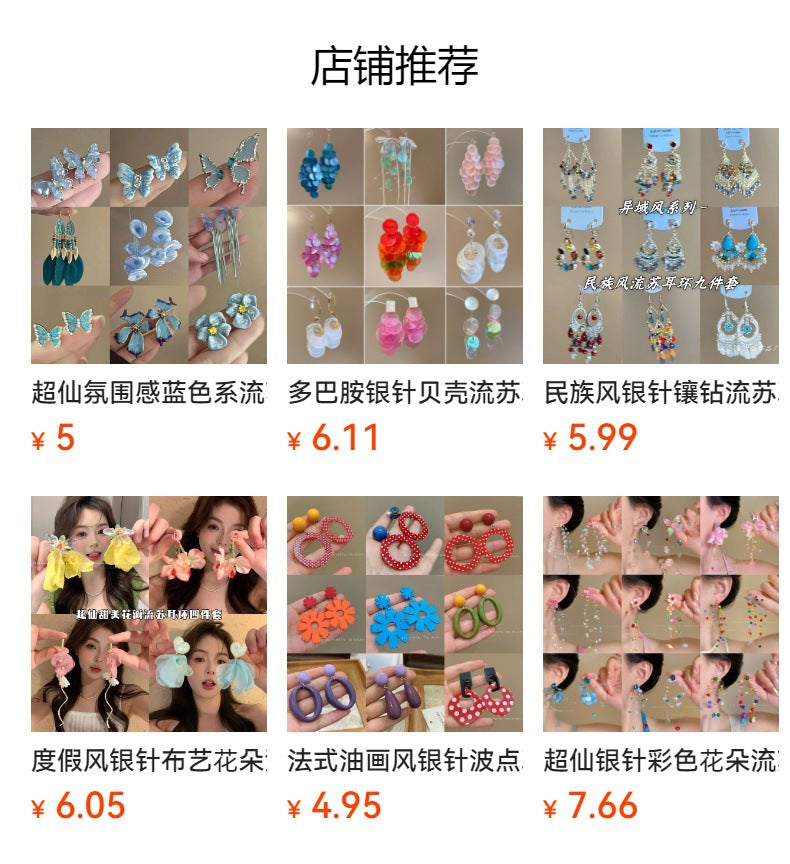View the 多巴胺银针贝壳流苏 earrings priced ¥6.11
Image resolution: width=790 pixels, height=864 pixels.
tap(405, 246)
